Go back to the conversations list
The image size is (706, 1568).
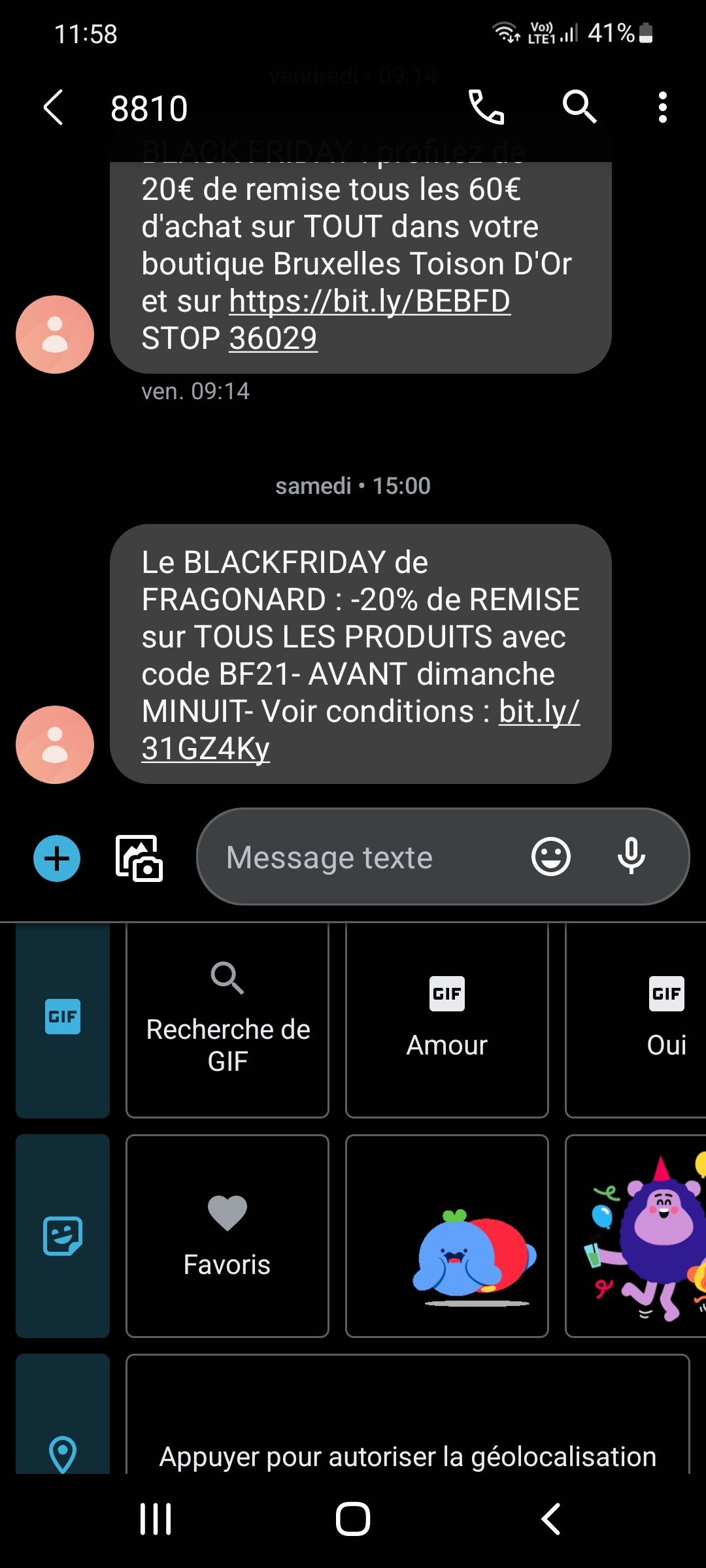point(54,108)
